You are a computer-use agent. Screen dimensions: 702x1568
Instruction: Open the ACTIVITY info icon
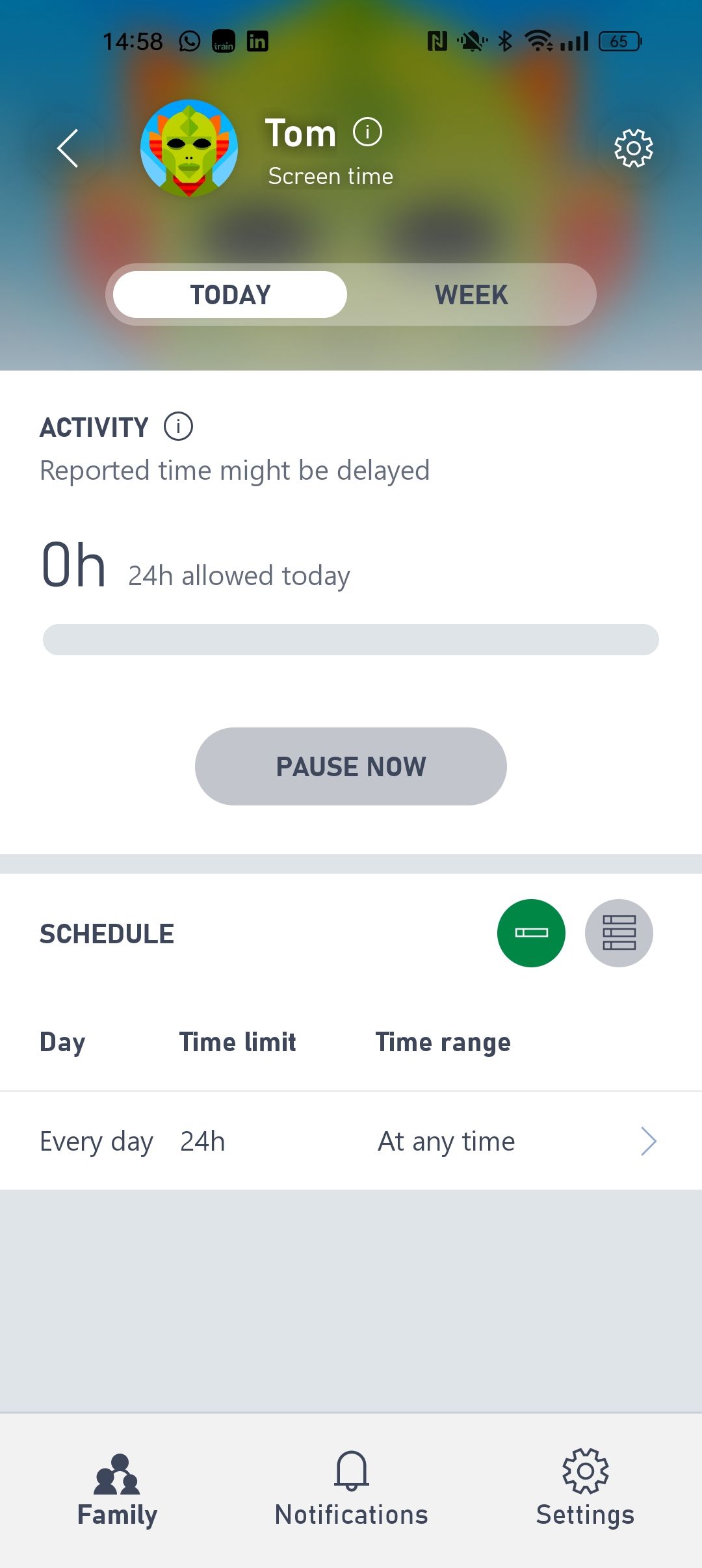tap(178, 426)
